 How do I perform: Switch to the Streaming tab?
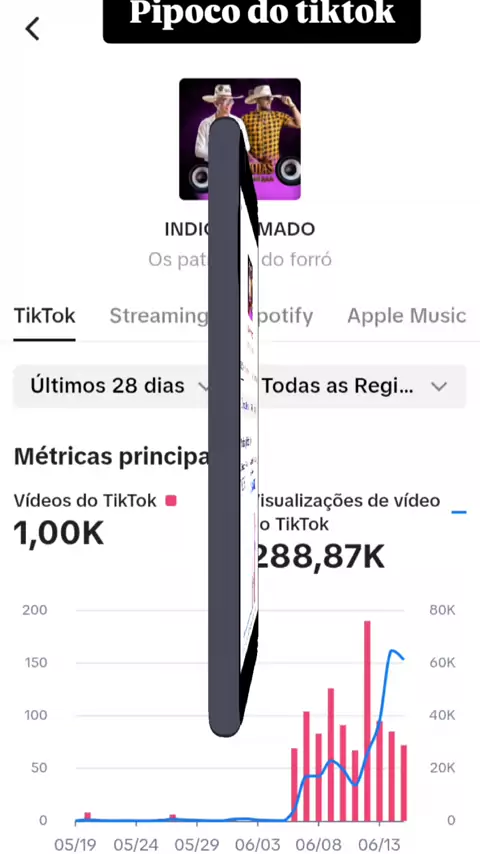(159, 316)
